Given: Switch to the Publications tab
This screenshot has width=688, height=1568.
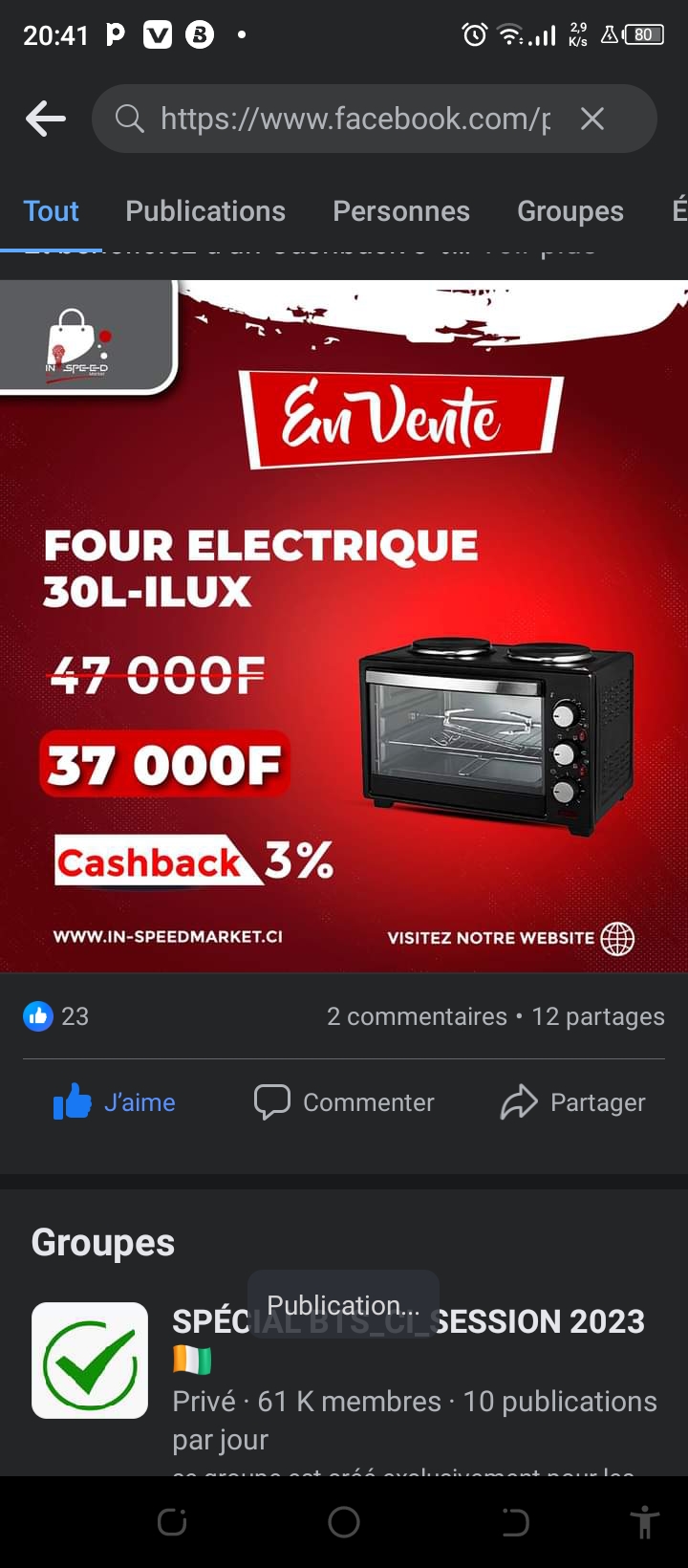Looking at the screenshot, I should (x=205, y=211).
